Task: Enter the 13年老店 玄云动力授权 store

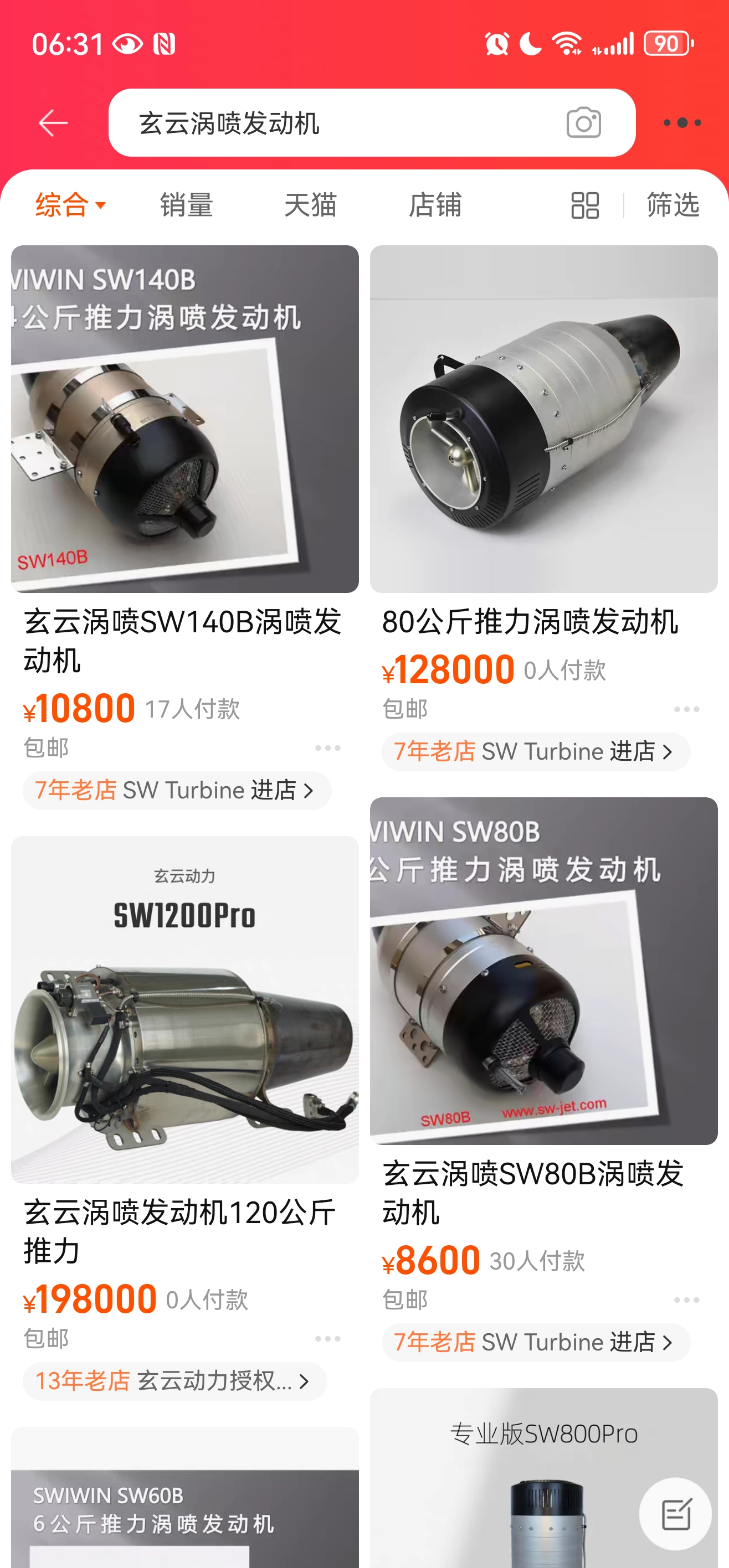Action: (x=174, y=1380)
